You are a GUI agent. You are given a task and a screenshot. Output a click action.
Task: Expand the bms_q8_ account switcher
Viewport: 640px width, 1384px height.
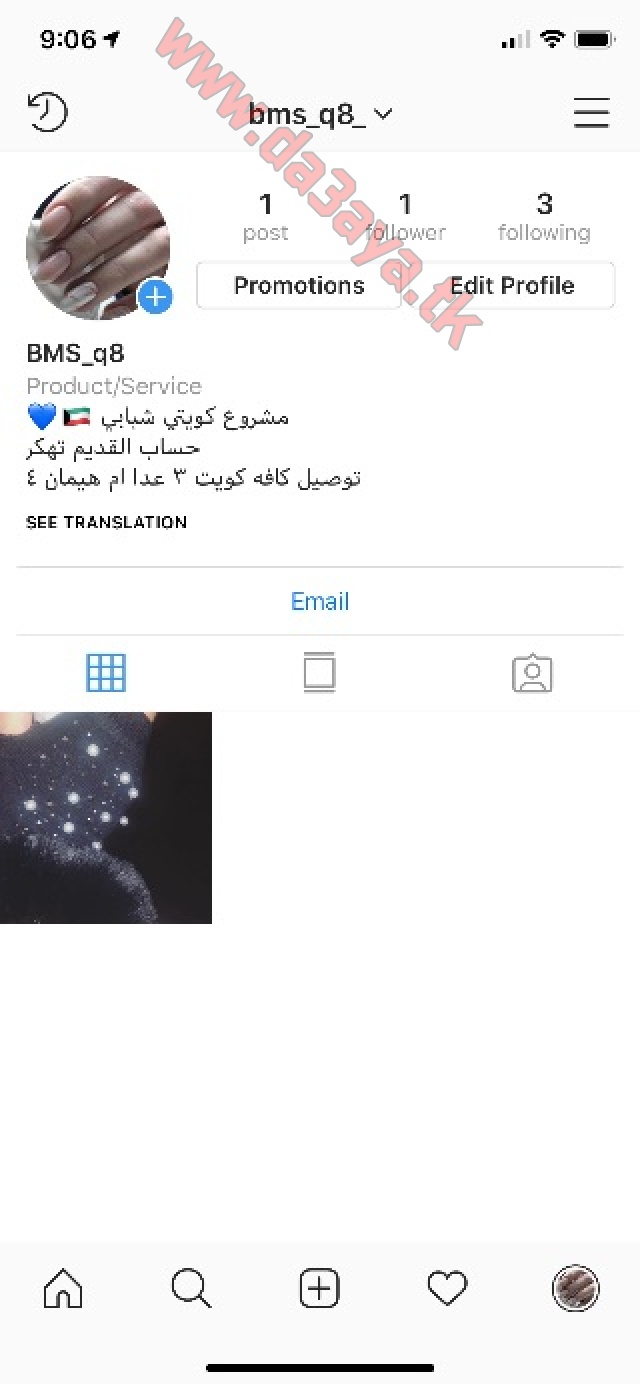click(x=320, y=114)
